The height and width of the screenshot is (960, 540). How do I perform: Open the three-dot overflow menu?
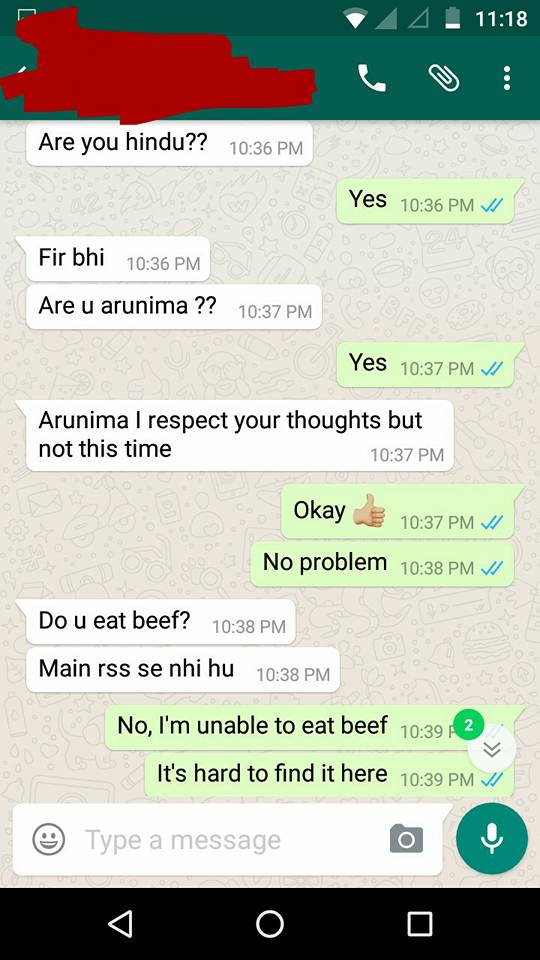[x=506, y=78]
